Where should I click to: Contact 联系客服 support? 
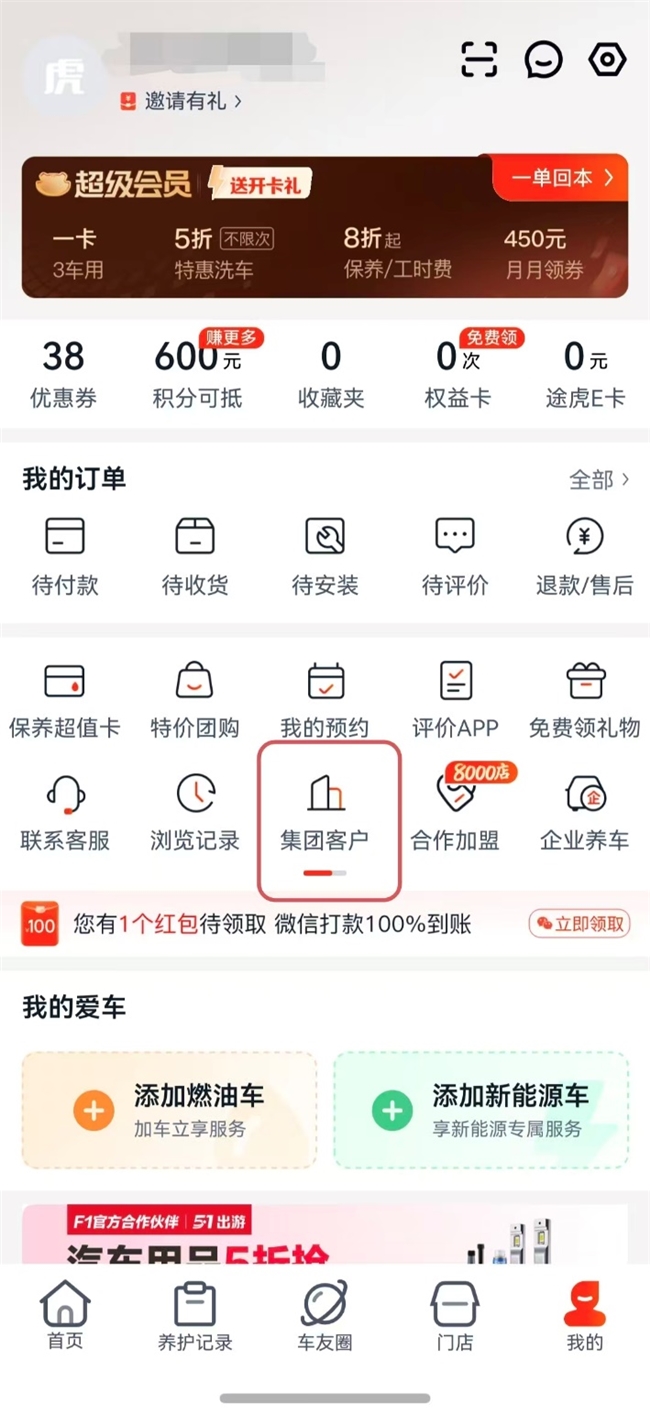65,812
